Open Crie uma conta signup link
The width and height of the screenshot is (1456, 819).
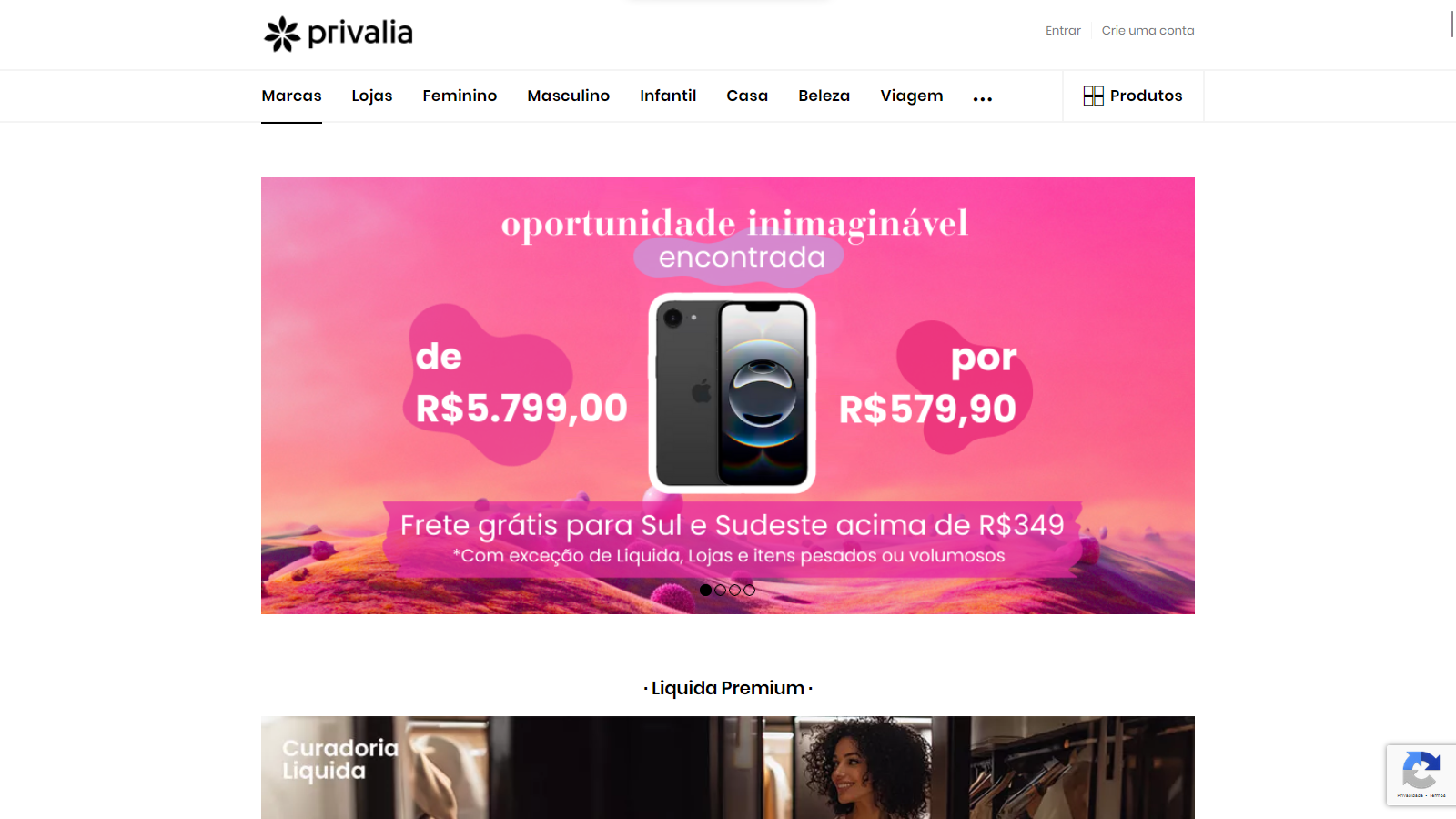1148,30
